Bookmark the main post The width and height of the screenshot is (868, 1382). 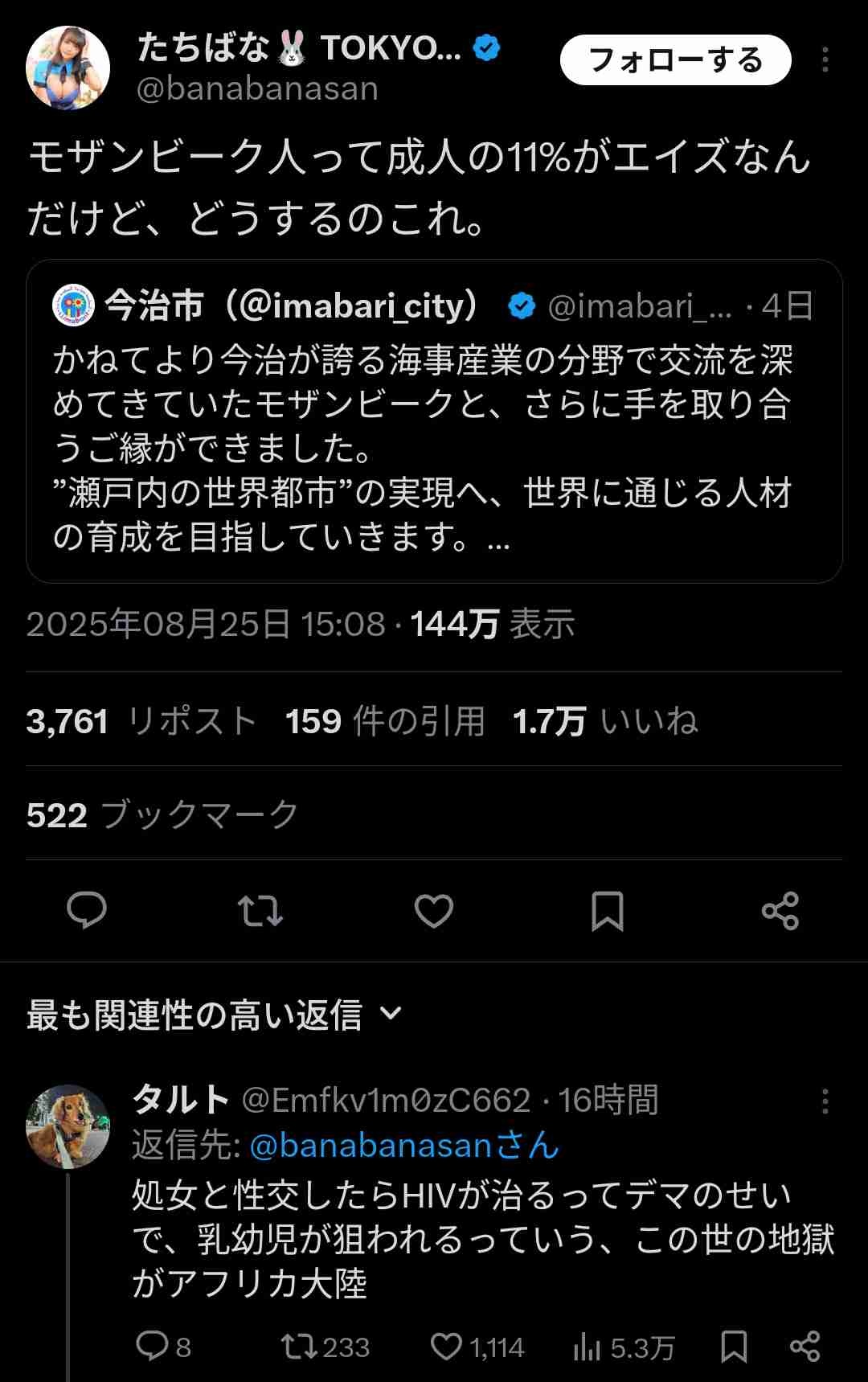coord(608,911)
